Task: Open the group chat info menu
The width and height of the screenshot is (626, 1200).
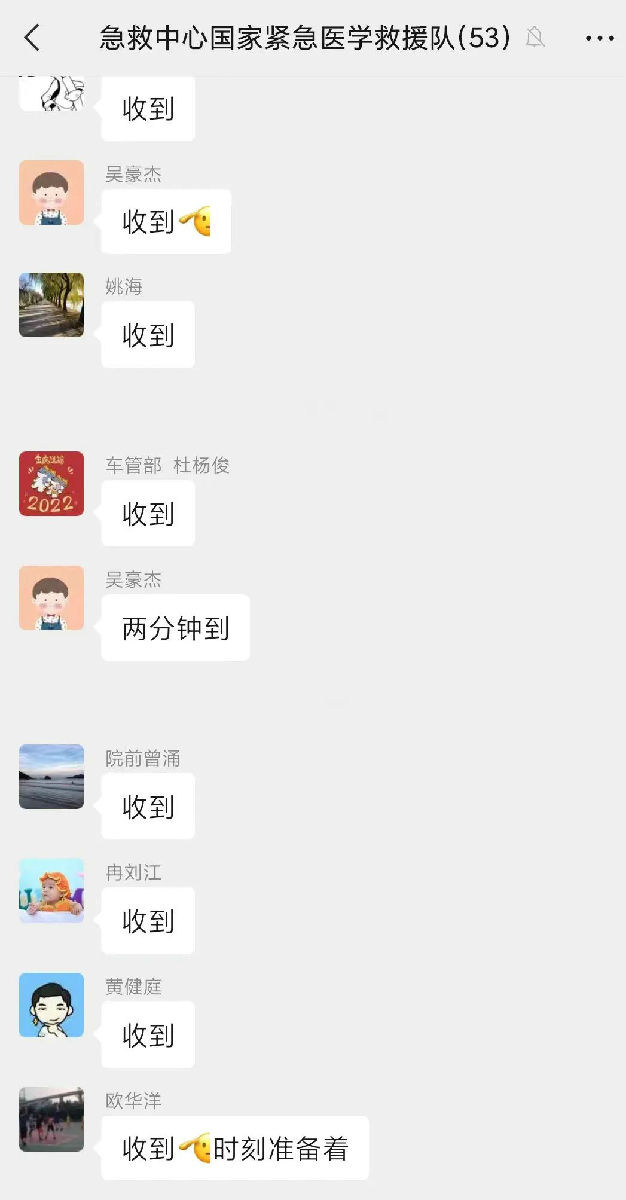Action: (x=599, y=38)
